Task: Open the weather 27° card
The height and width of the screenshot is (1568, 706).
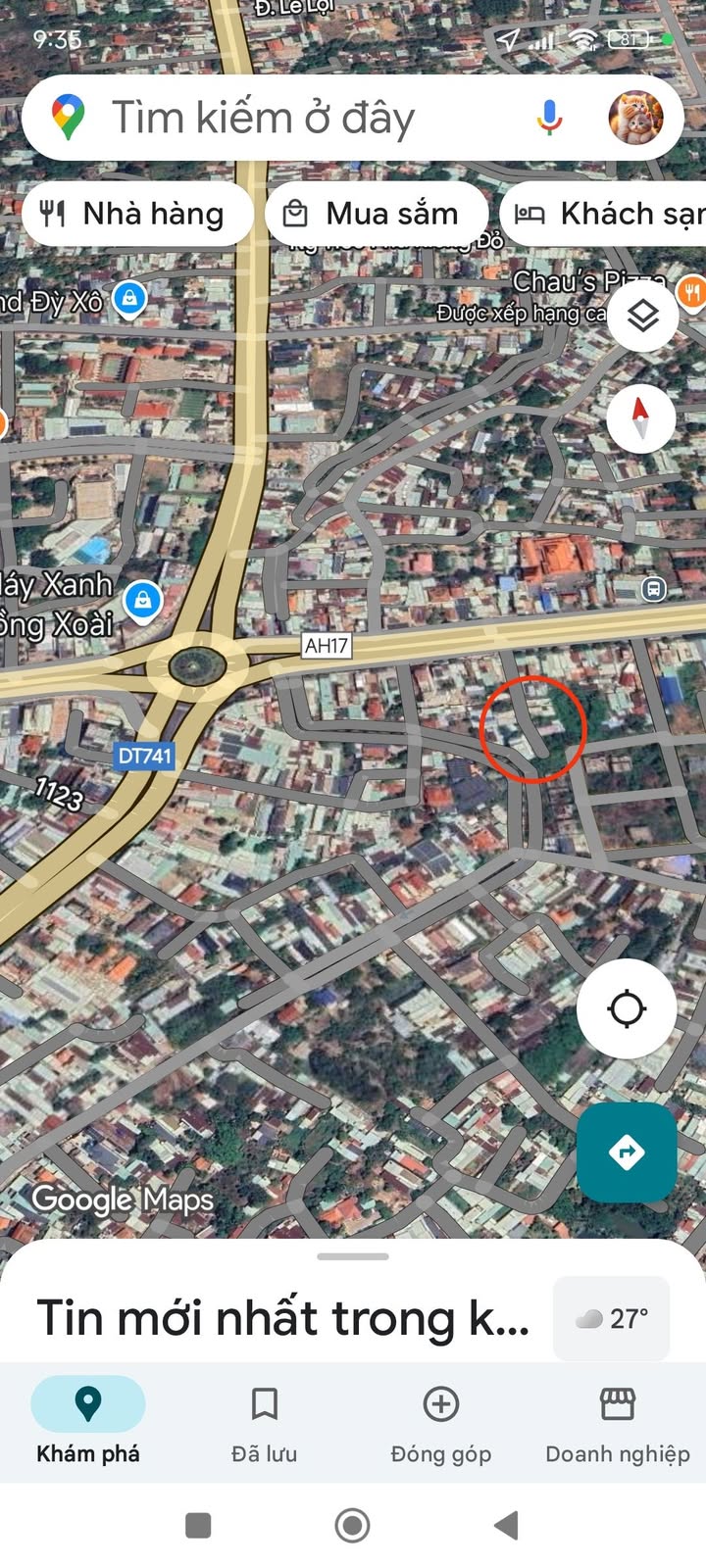Action: point(612,1318)
